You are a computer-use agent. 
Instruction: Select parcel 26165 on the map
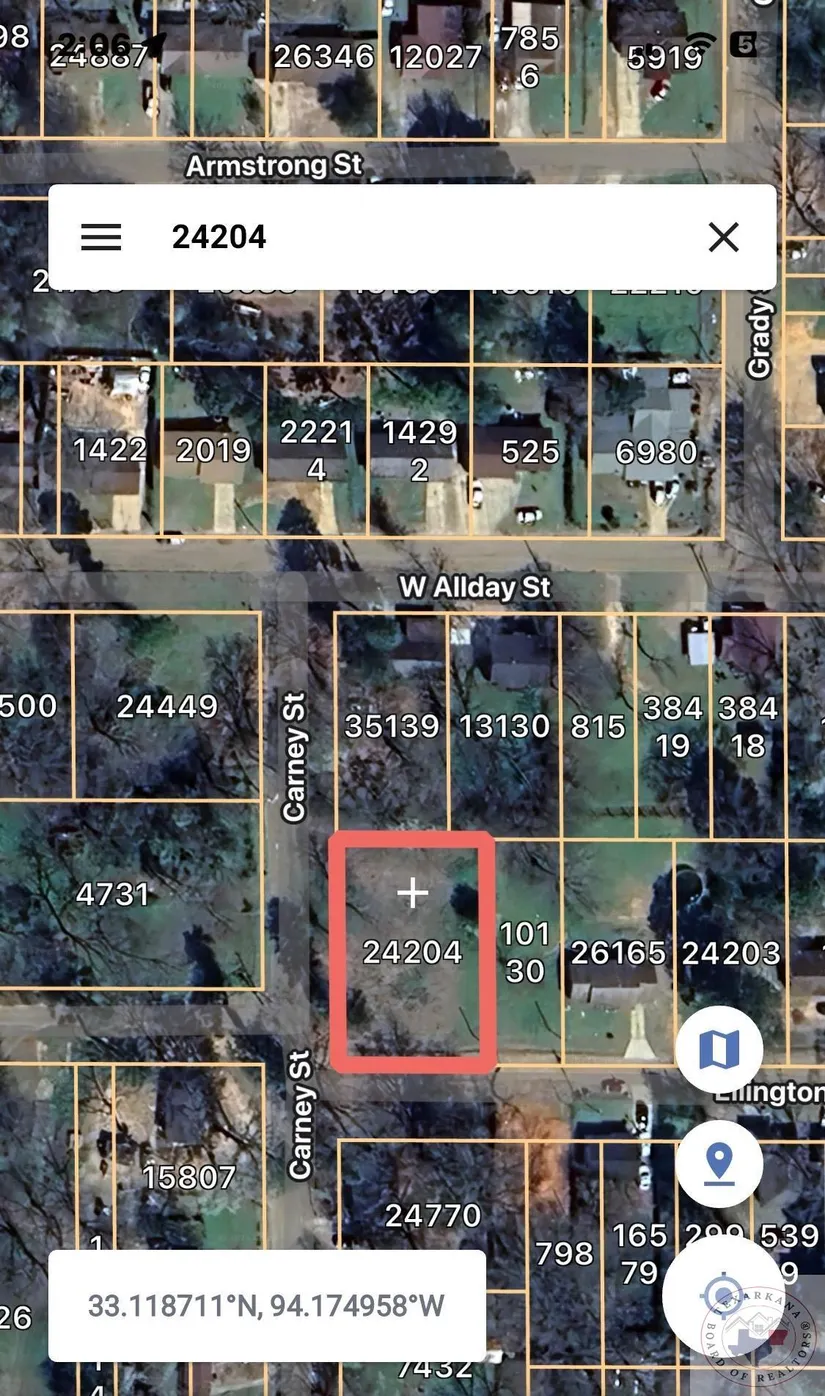pos(617,953)
